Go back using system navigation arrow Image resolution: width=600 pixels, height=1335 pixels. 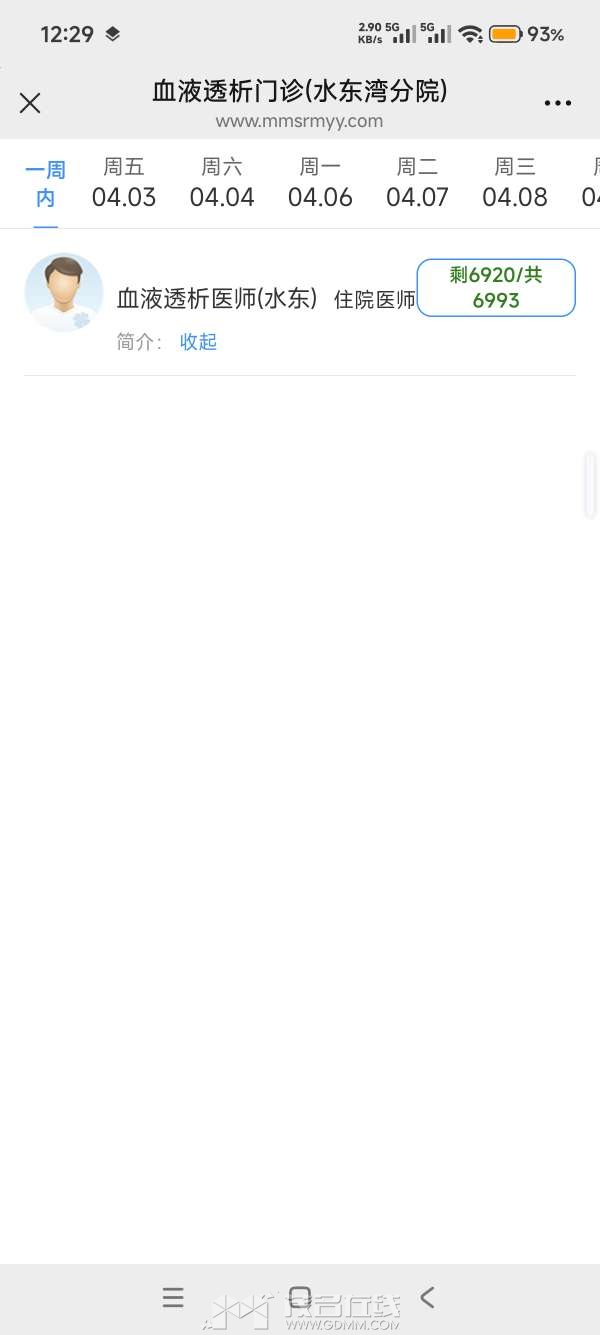click(428, 1298)
